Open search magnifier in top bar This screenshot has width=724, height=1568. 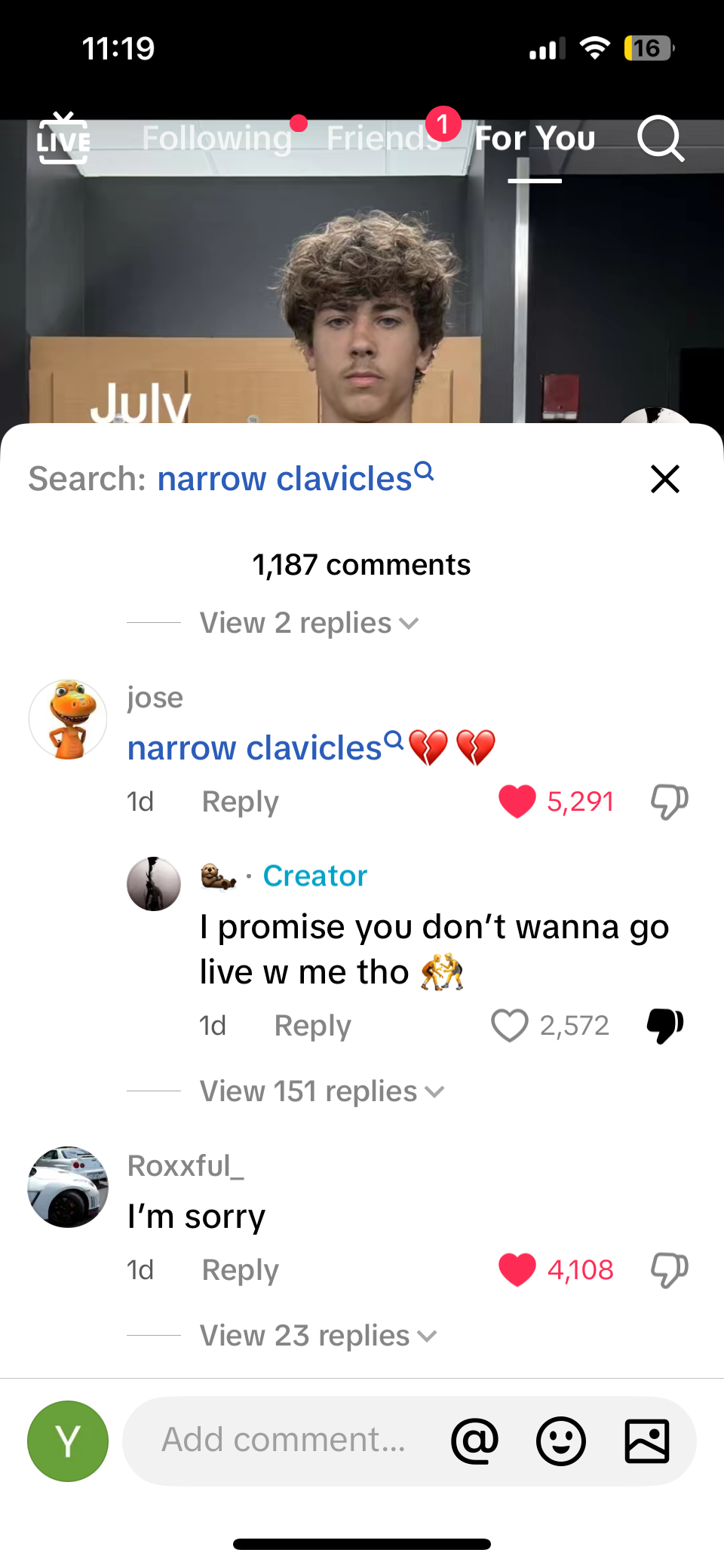[x=660, y=139]
